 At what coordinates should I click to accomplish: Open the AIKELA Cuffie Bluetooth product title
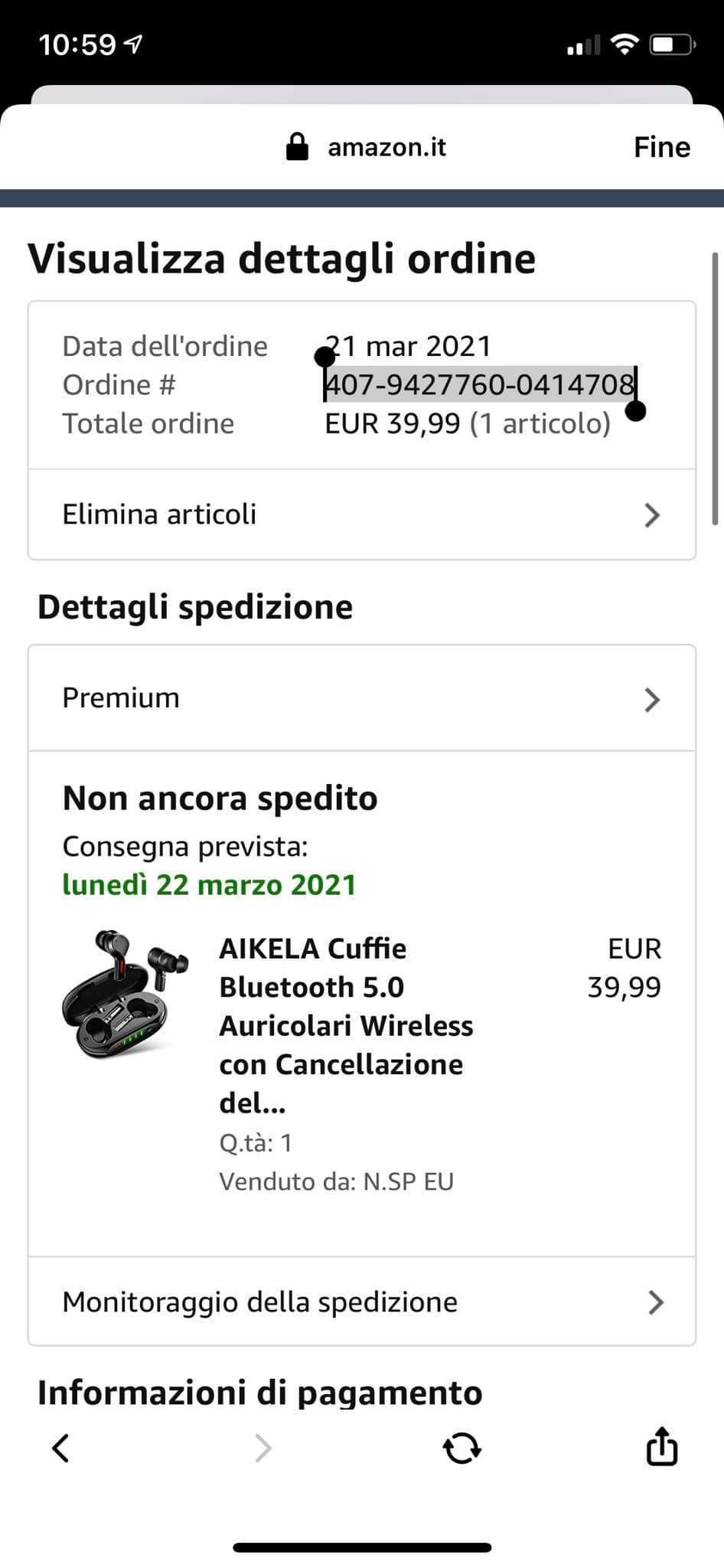346,1026
